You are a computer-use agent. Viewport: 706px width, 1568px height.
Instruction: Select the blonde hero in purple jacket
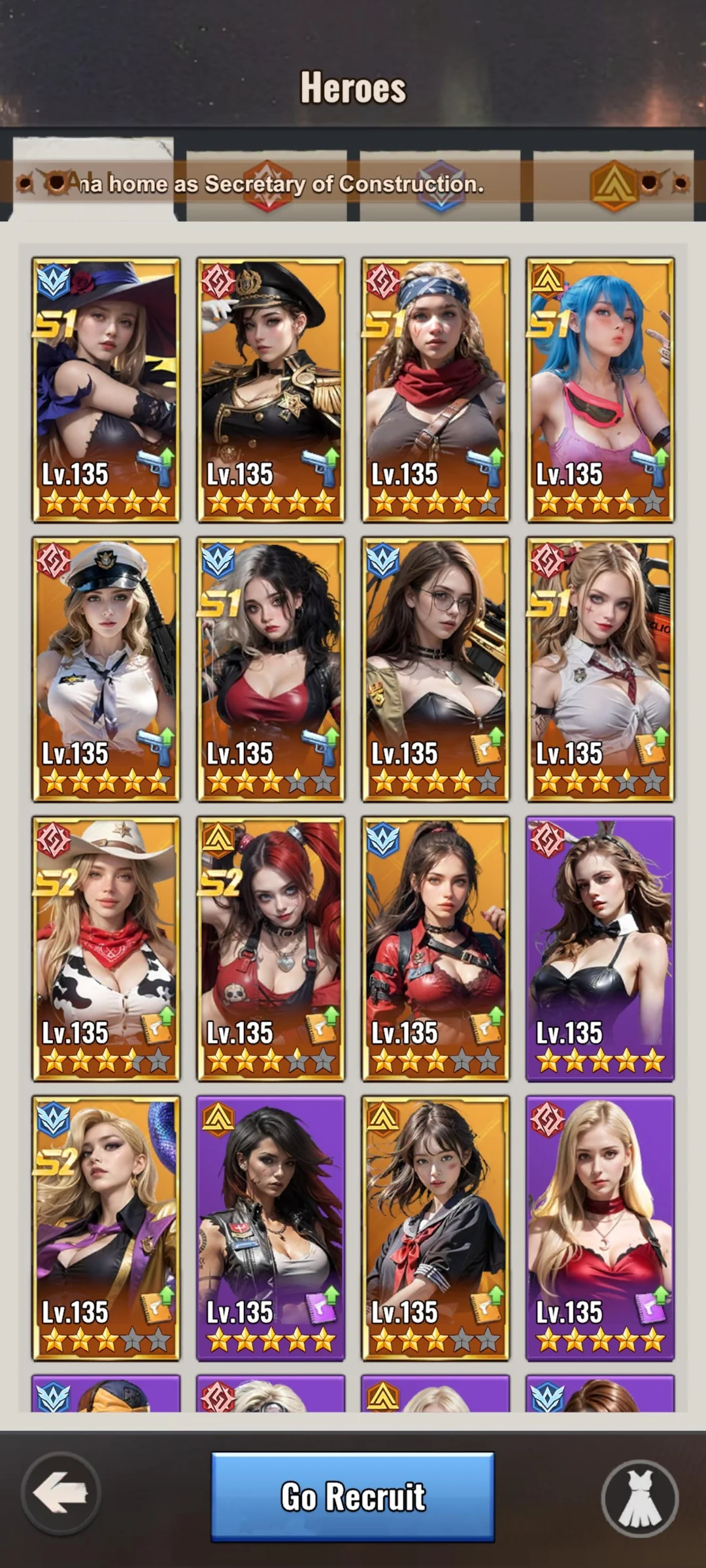click(106, 1228)
